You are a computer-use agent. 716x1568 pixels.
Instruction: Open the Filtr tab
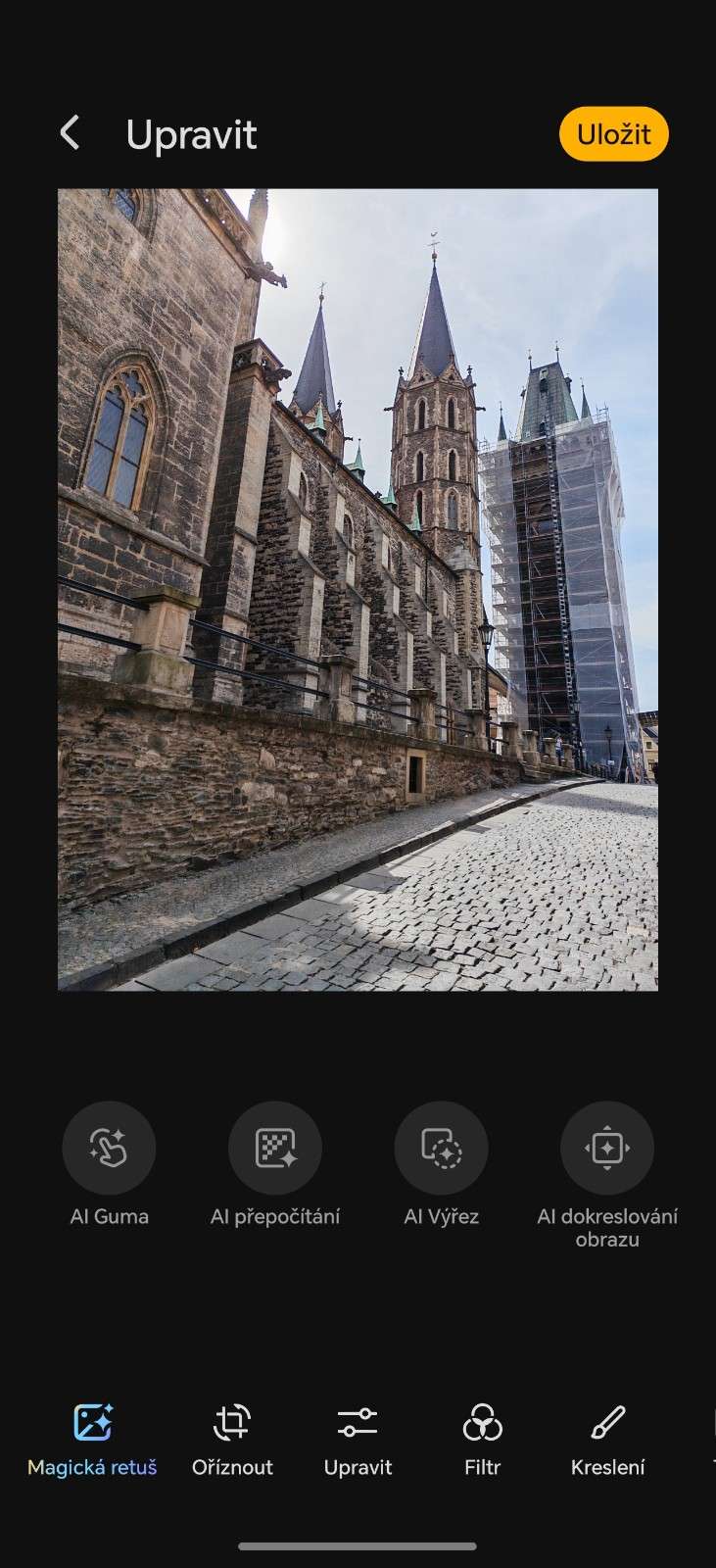482,1440
